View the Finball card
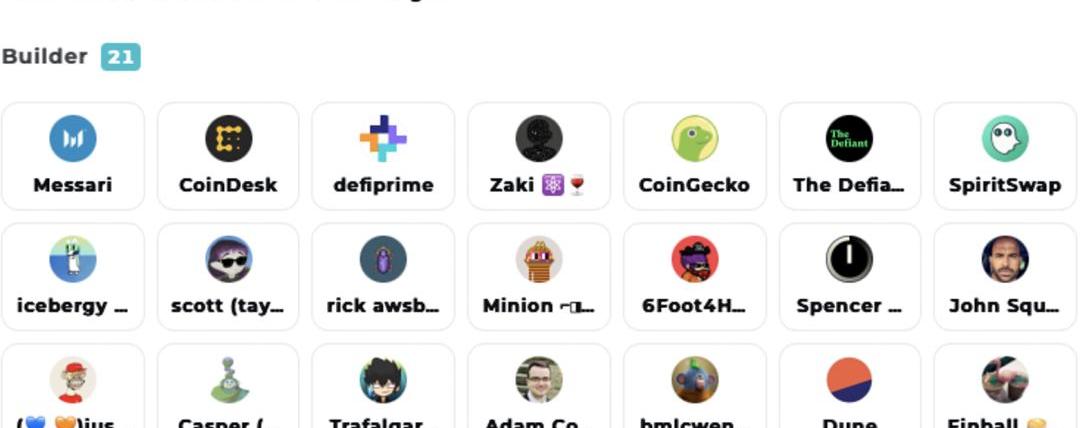Image resolution: width=1080 pixels, height=428 pixels. (1005, 390)
